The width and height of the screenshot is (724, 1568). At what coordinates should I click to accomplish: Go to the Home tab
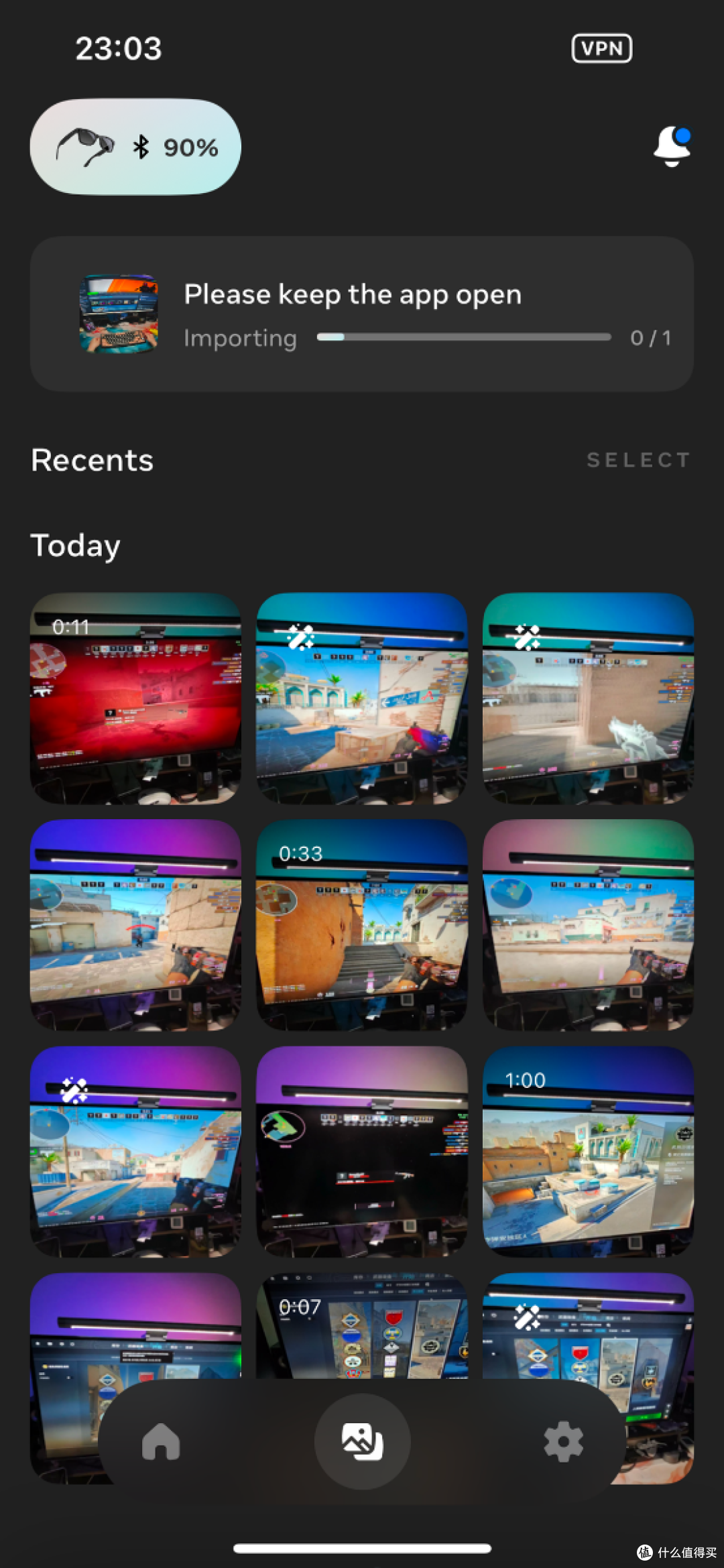click(x=161, y=1441)
